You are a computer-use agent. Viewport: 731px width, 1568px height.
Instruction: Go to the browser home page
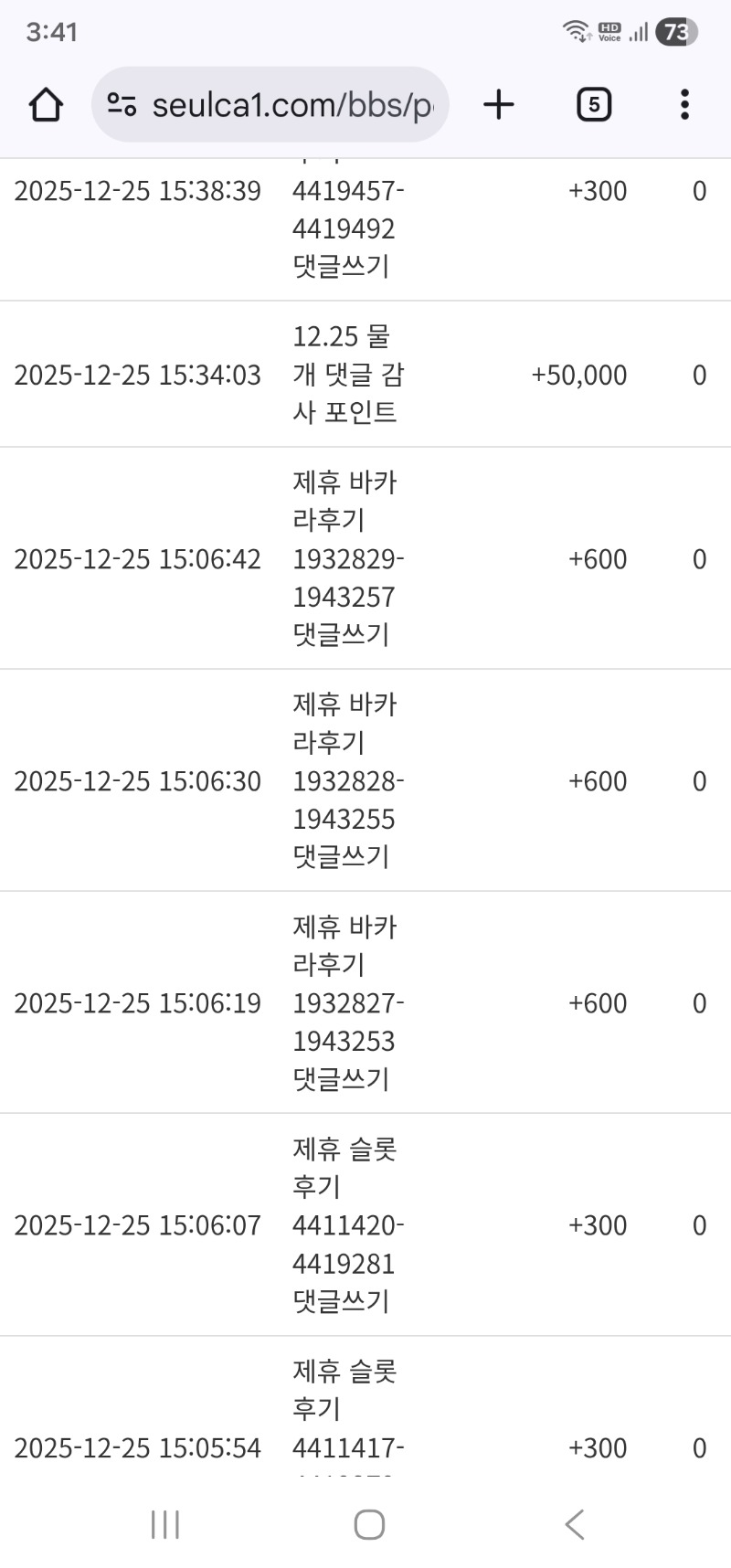coord(46,105)
